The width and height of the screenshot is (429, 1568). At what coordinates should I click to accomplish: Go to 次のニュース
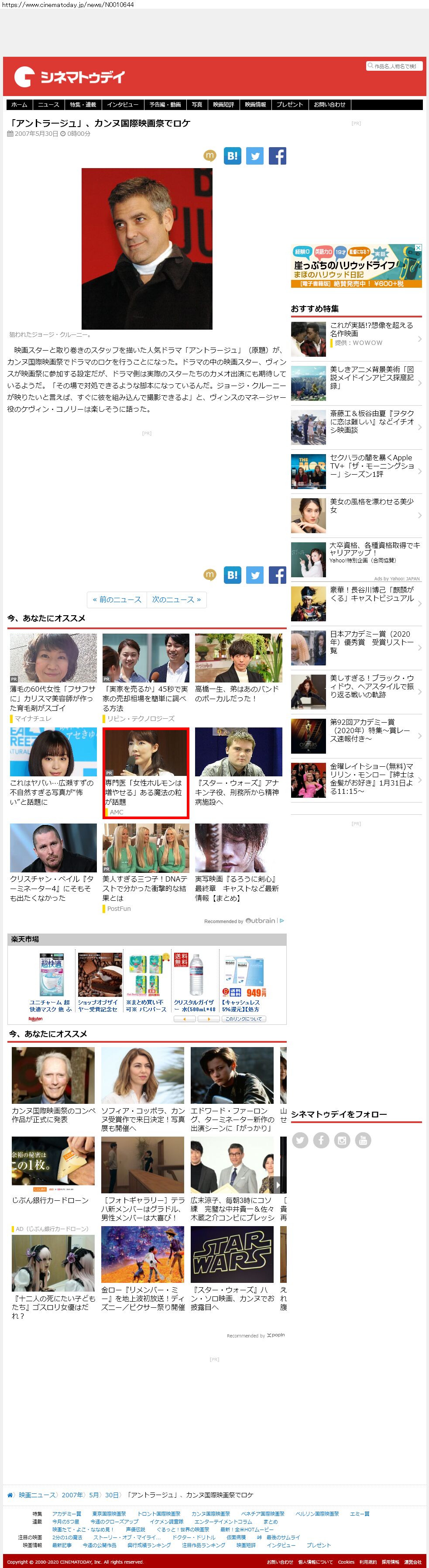click(176, 600)
